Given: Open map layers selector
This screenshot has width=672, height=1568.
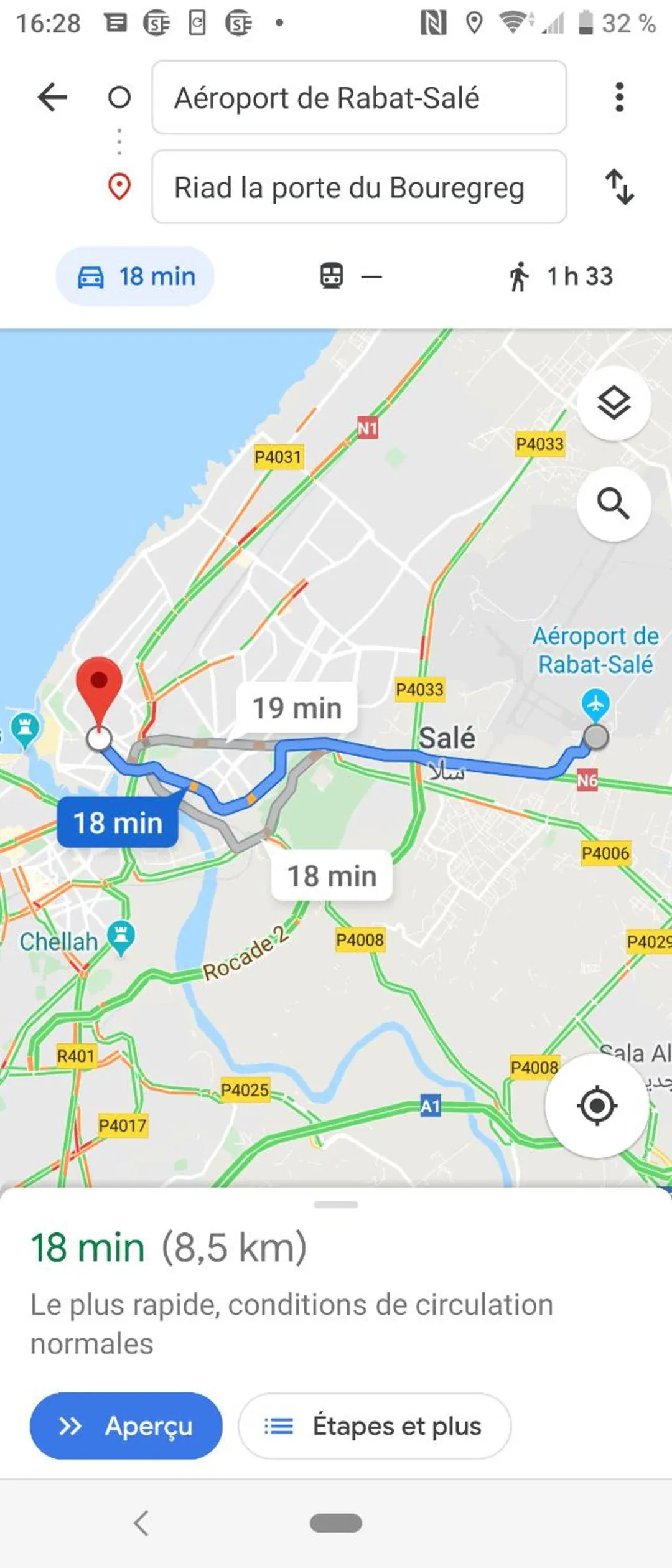Looking at the screenshot, I should (x=614, y=403).
